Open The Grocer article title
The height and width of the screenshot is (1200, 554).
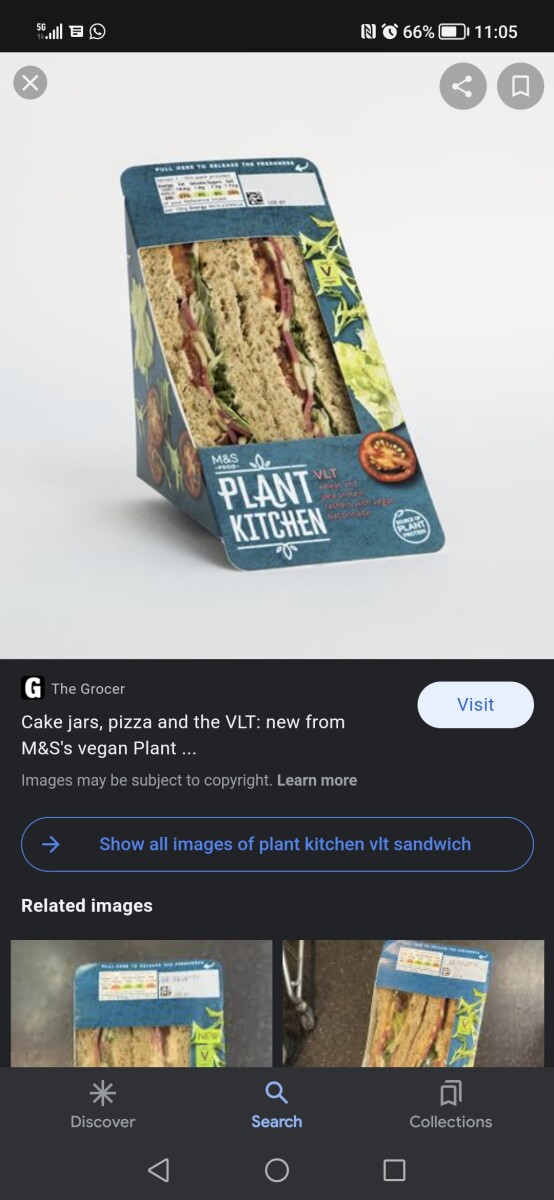[x=183, y=735]
